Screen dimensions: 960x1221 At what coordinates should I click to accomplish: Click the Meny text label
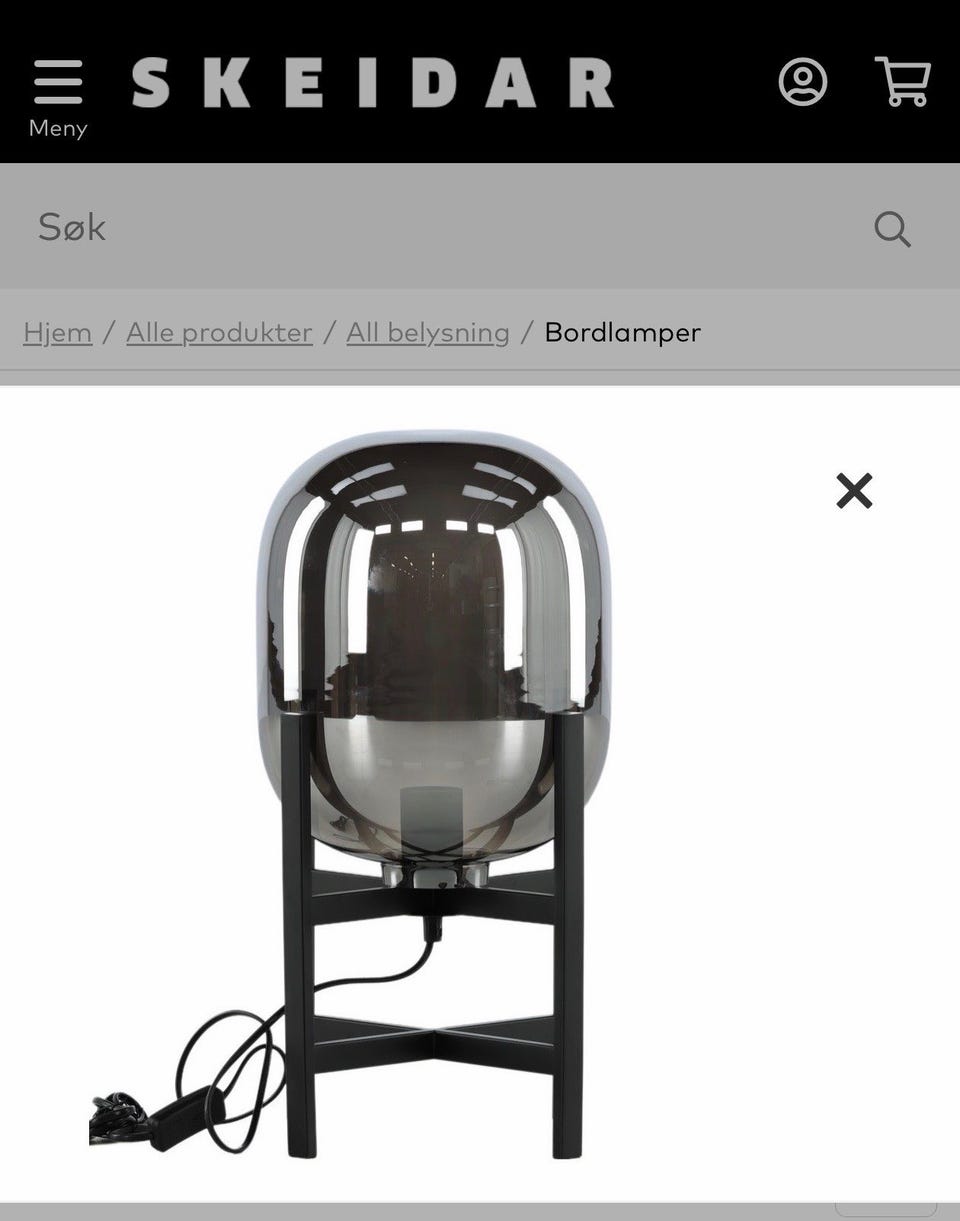58,128
